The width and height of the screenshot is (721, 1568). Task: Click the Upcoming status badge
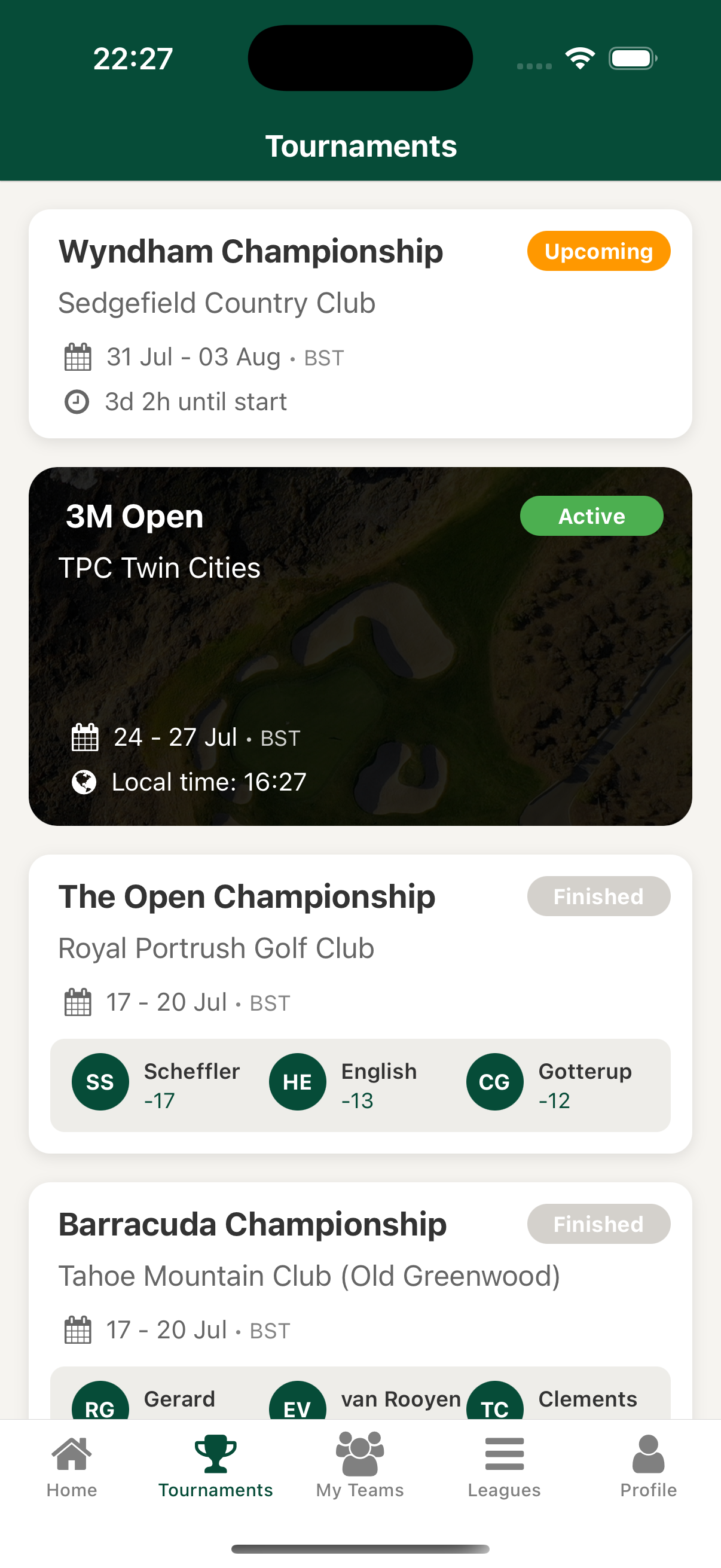(x=598, y=251)
